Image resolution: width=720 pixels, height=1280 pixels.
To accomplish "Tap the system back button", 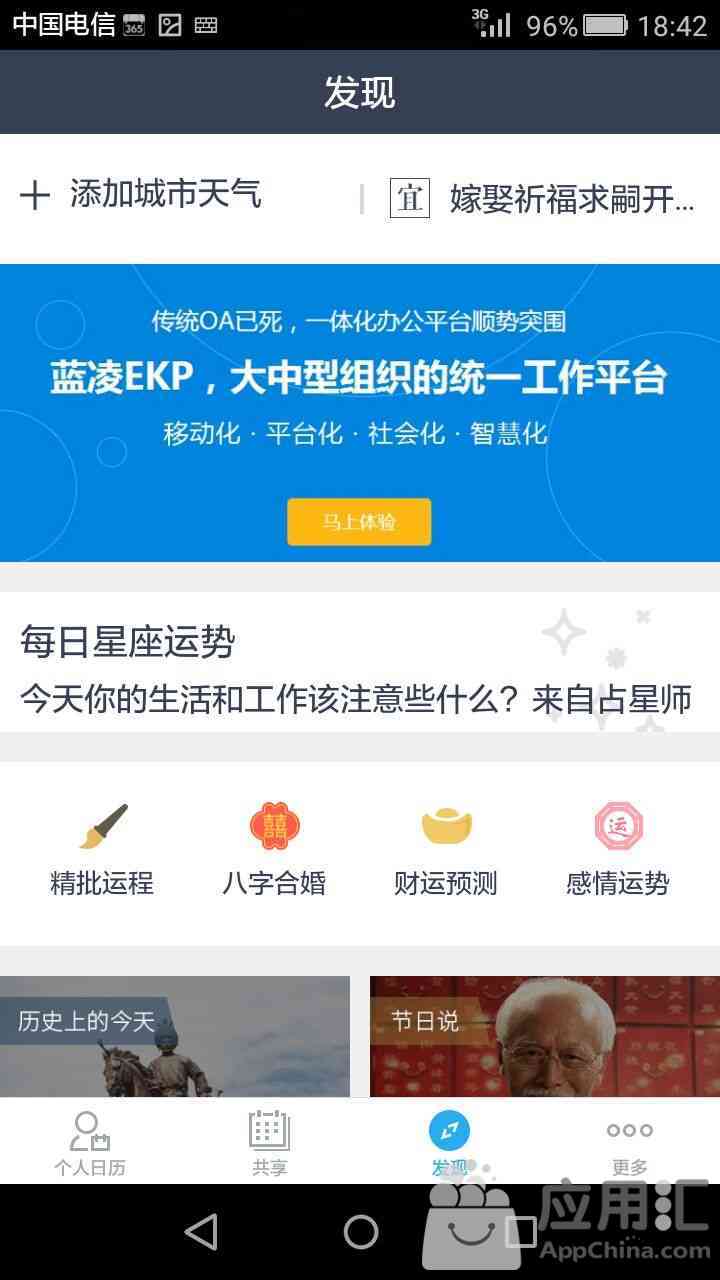I will pyautogui.click(x=201, y=1232).
